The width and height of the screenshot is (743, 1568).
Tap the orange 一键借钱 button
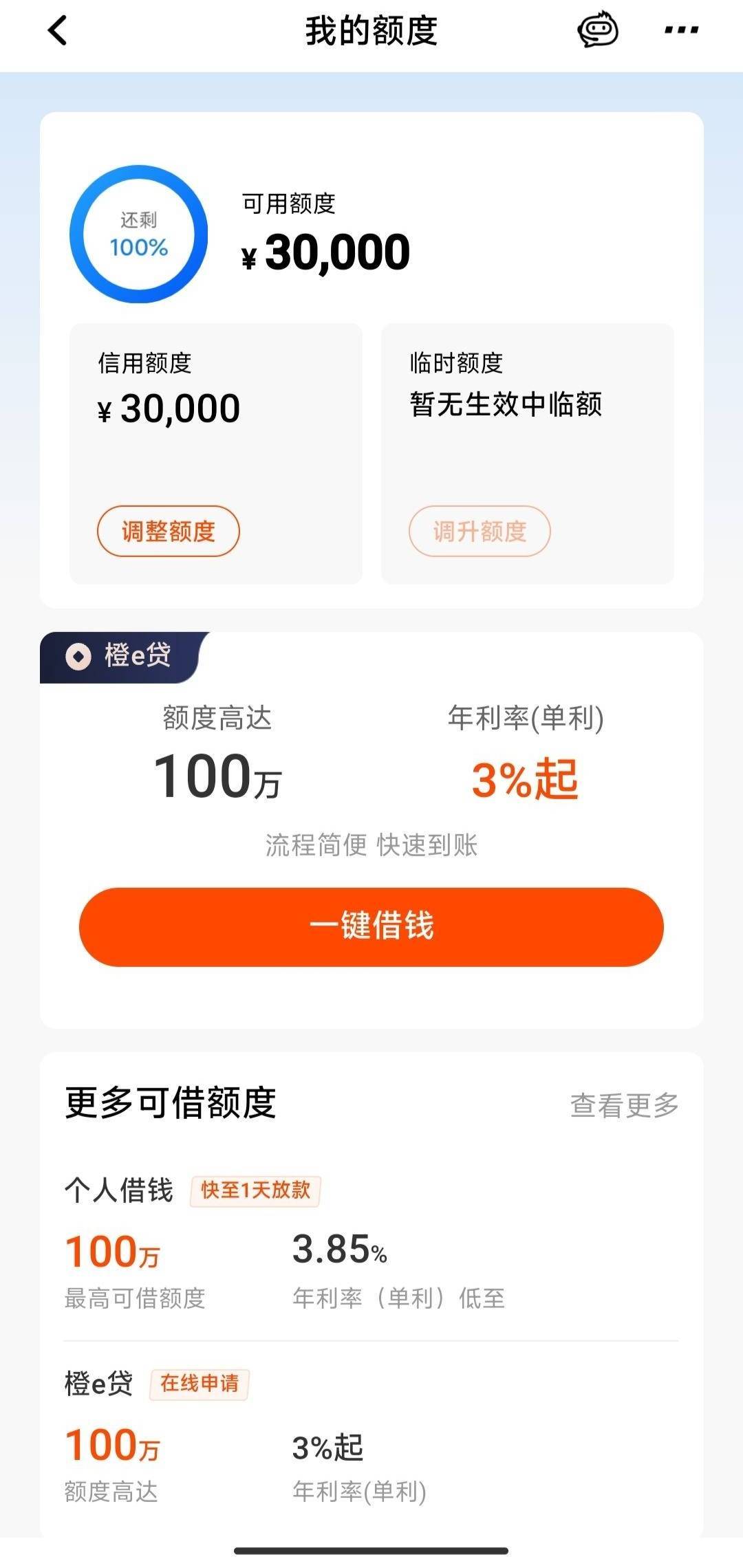pyautogui.click(x=371, y=927)
